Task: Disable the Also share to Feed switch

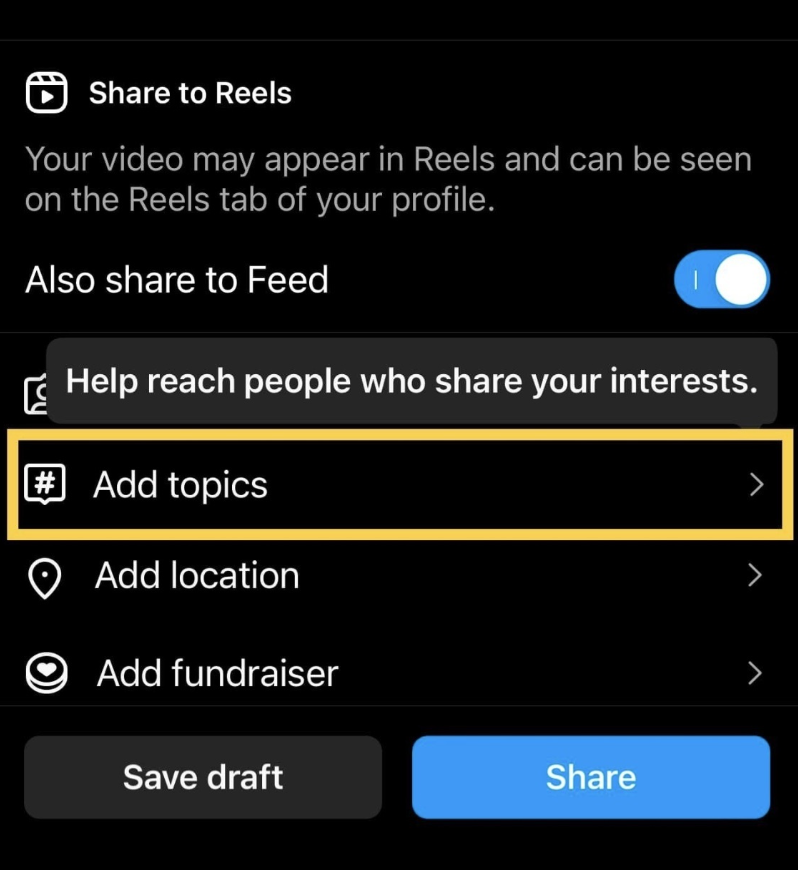Action: pyautogui.click(x=721, y=279)
